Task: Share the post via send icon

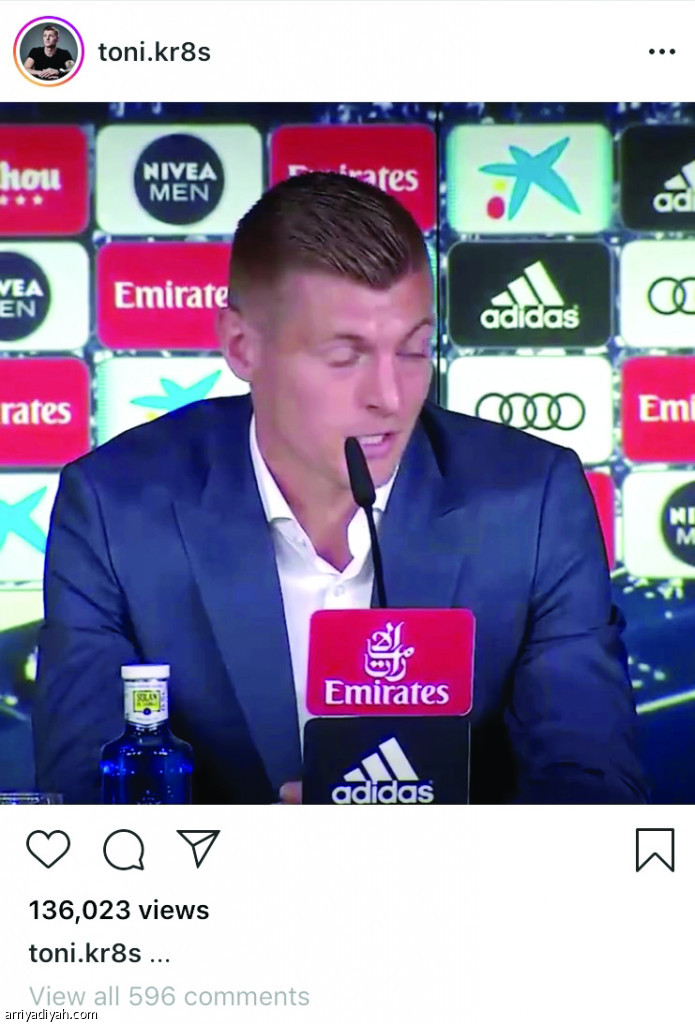Action: 198,848
